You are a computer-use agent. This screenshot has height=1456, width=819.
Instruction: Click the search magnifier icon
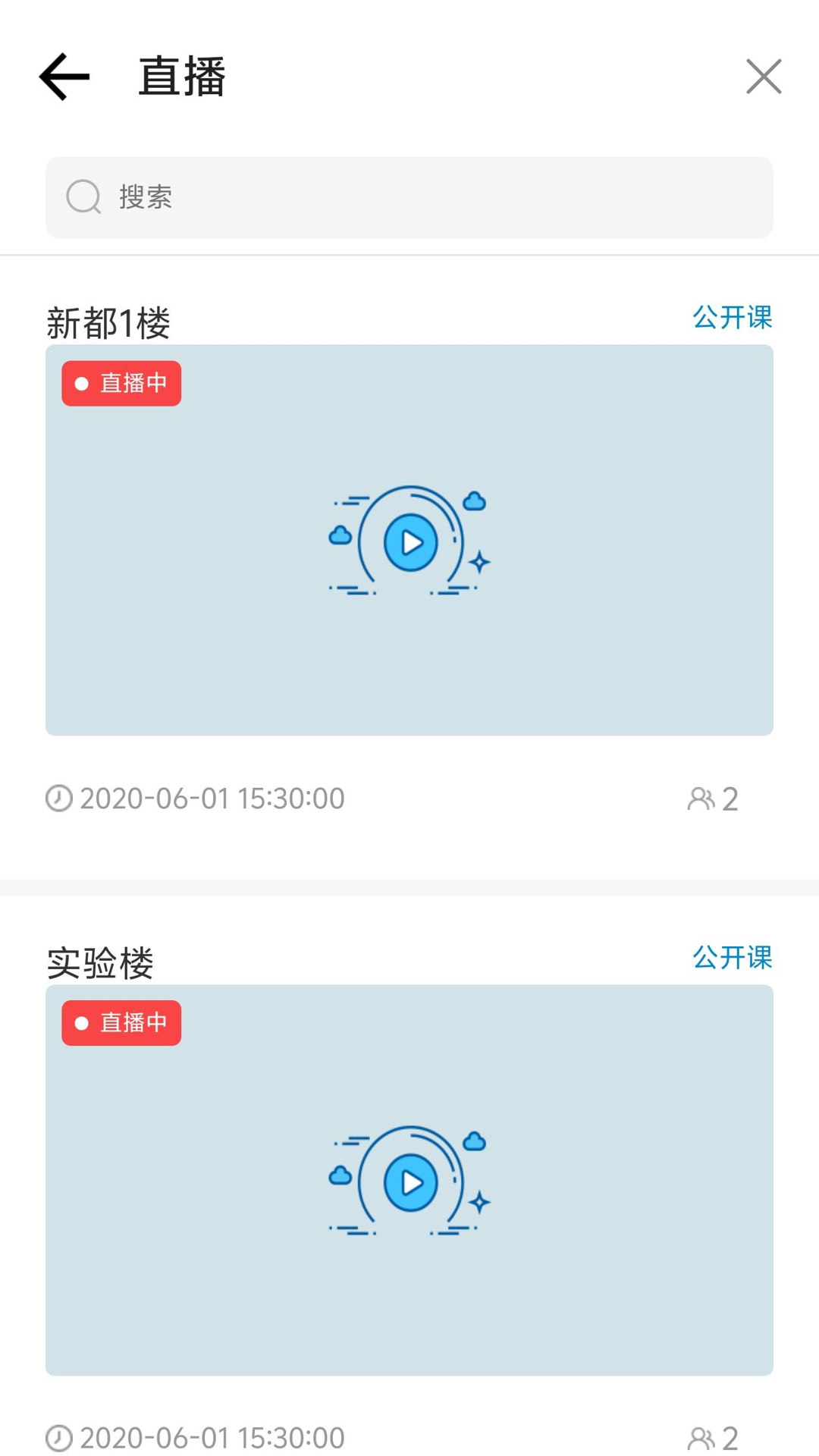[x=83, y=197]
